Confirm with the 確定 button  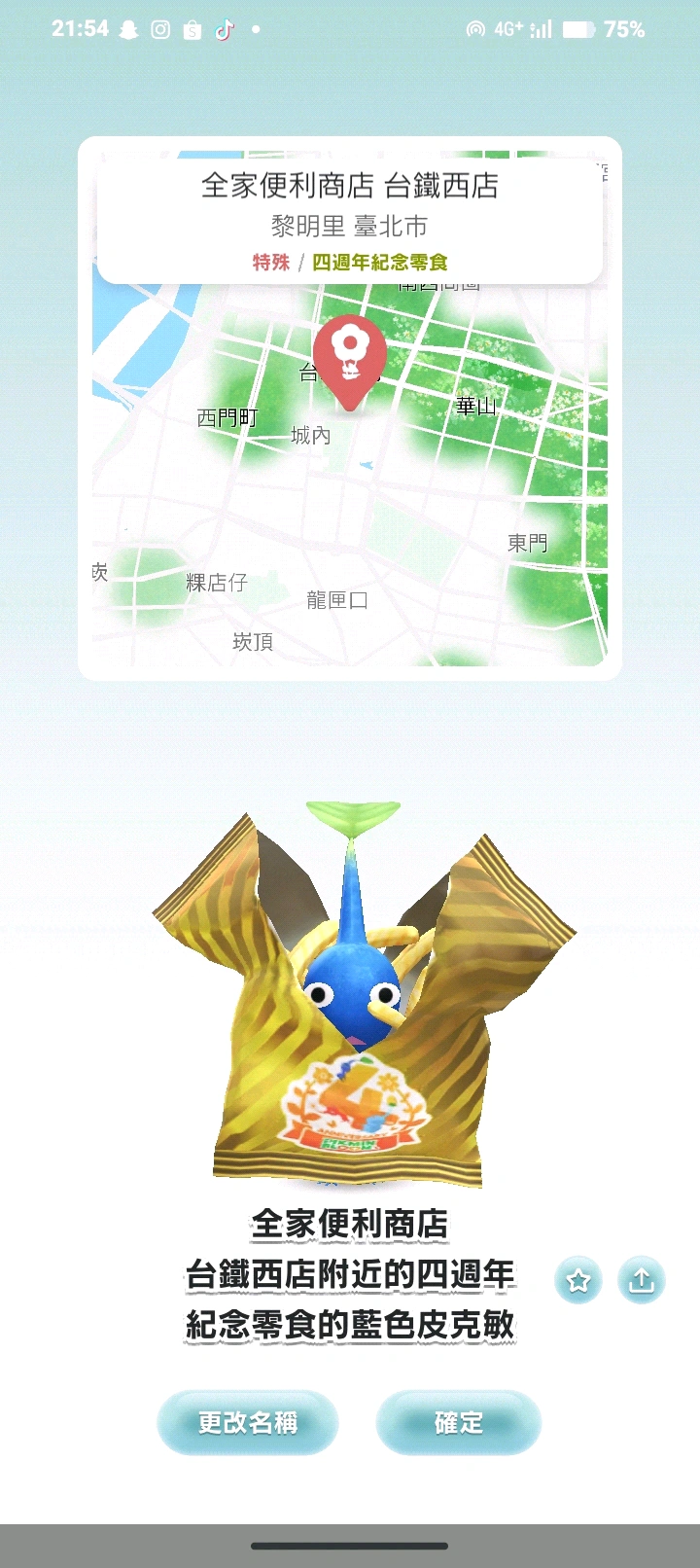458,1423
